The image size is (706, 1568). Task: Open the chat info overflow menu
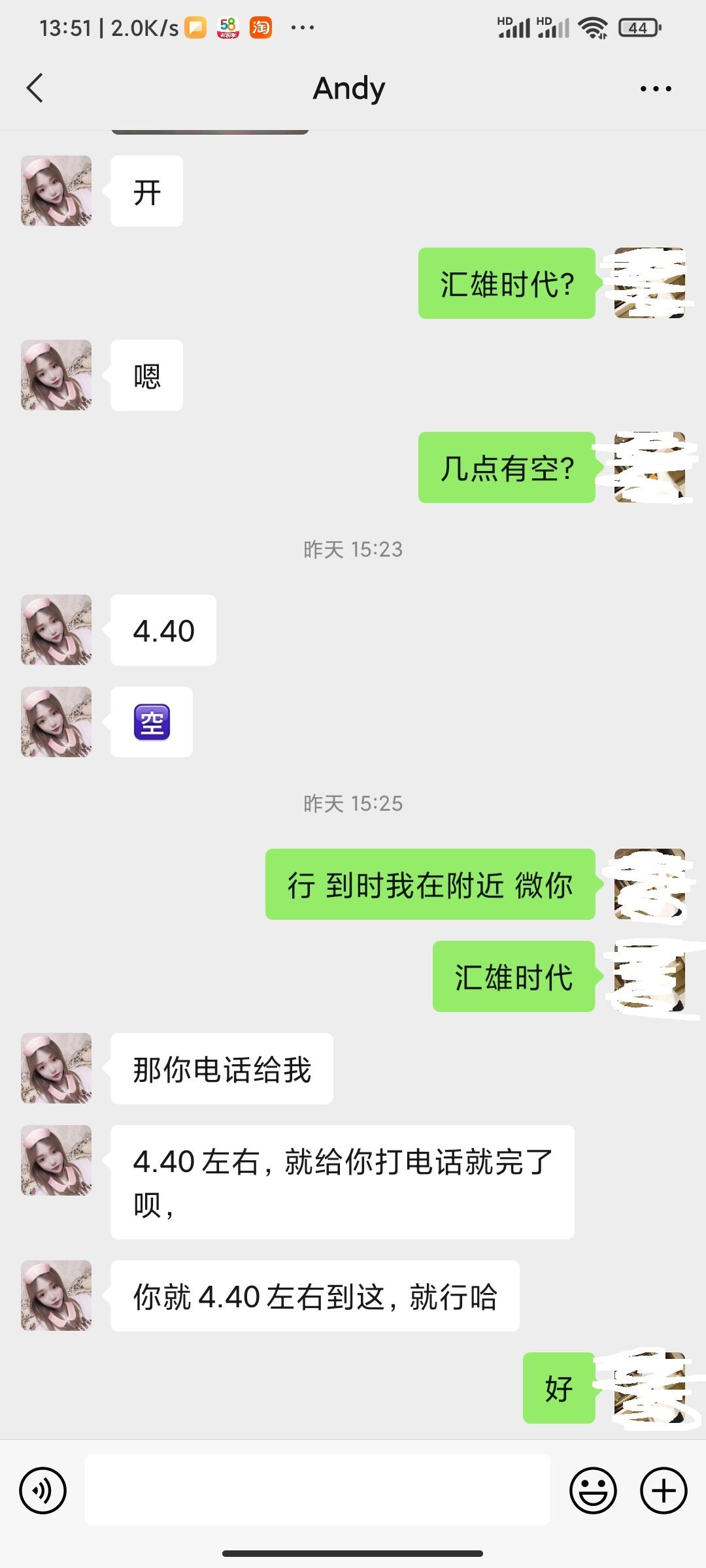[x=656, y=89]
